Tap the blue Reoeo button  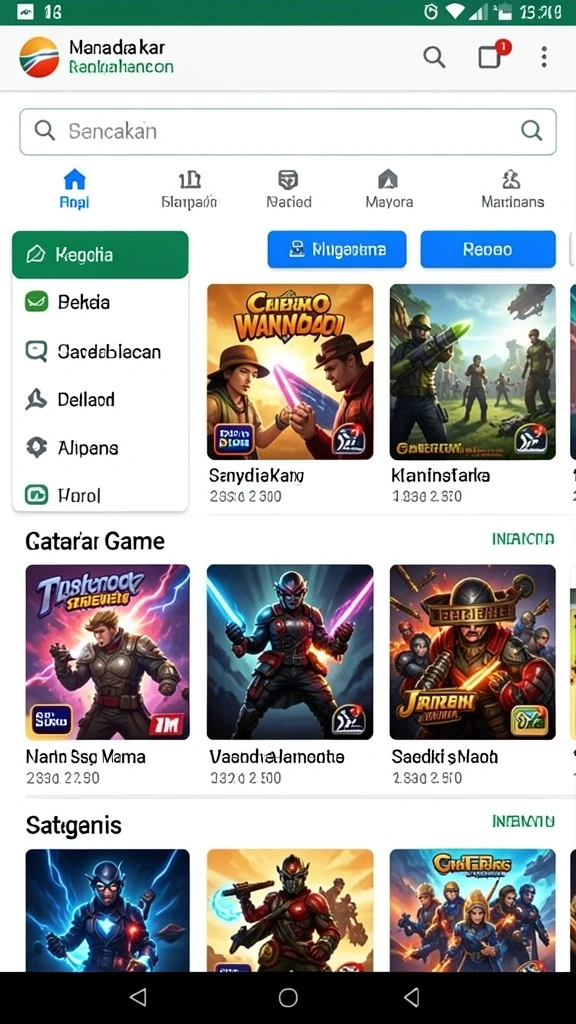488,249
